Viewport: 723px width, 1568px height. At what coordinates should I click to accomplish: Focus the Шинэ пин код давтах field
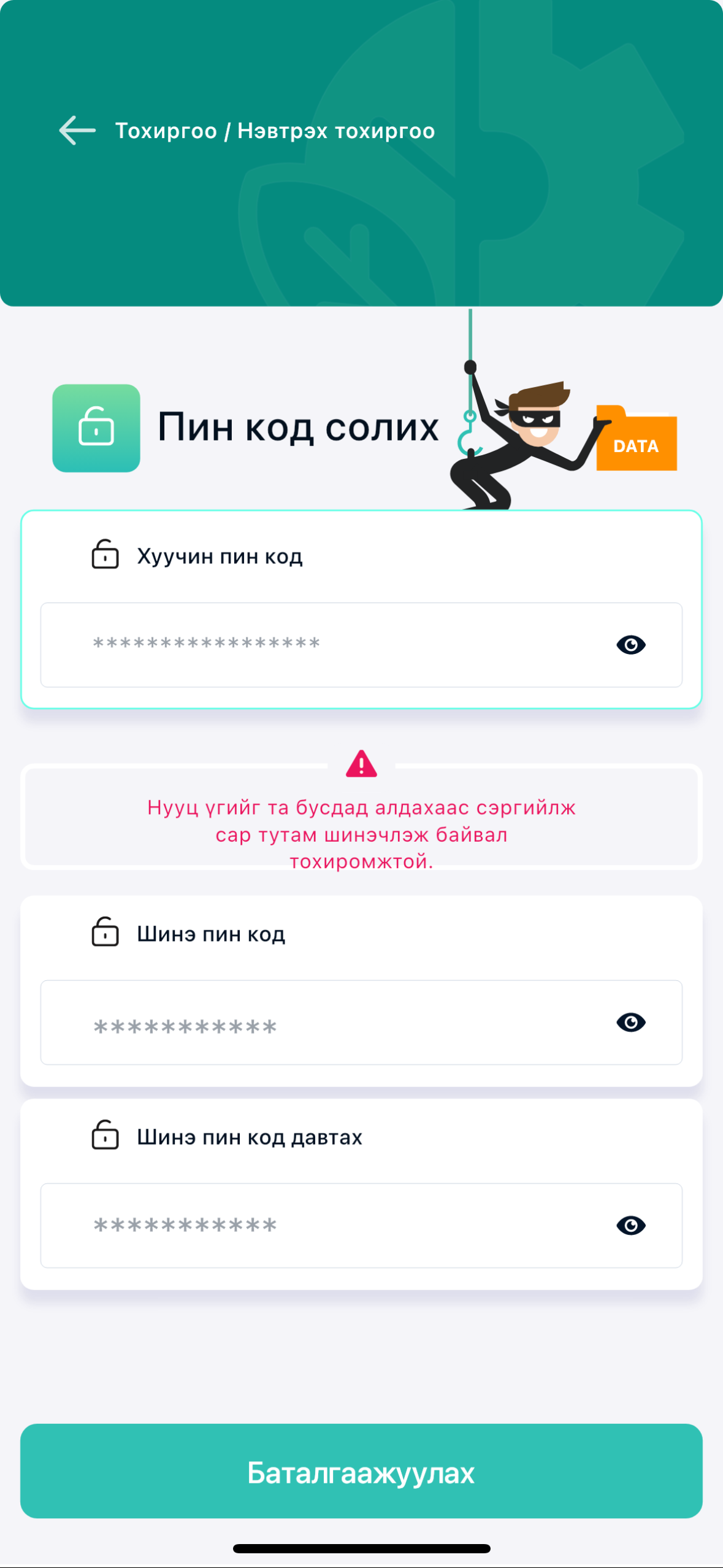(x=319, y=1226)
